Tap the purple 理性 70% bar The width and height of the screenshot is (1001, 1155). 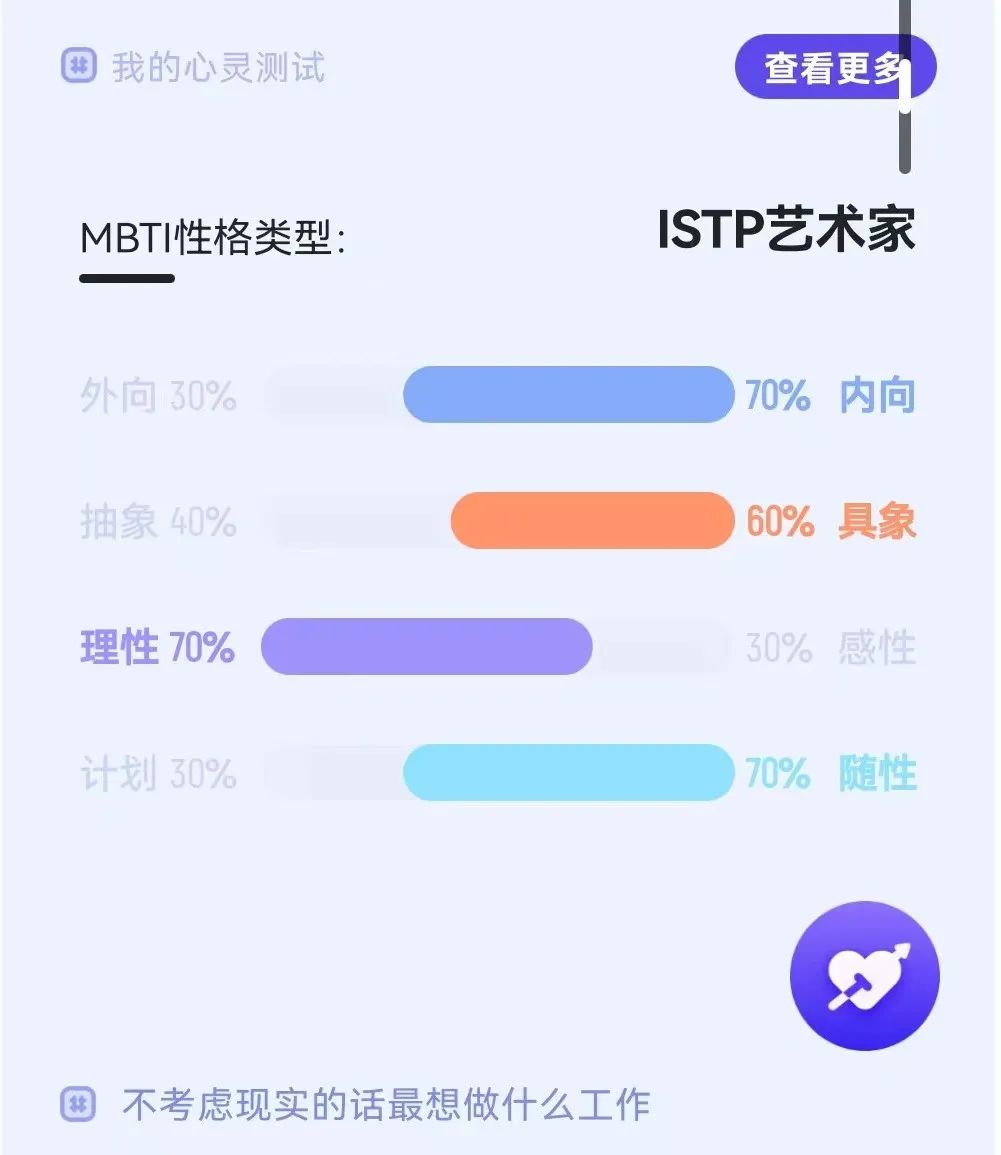point(427,647)
